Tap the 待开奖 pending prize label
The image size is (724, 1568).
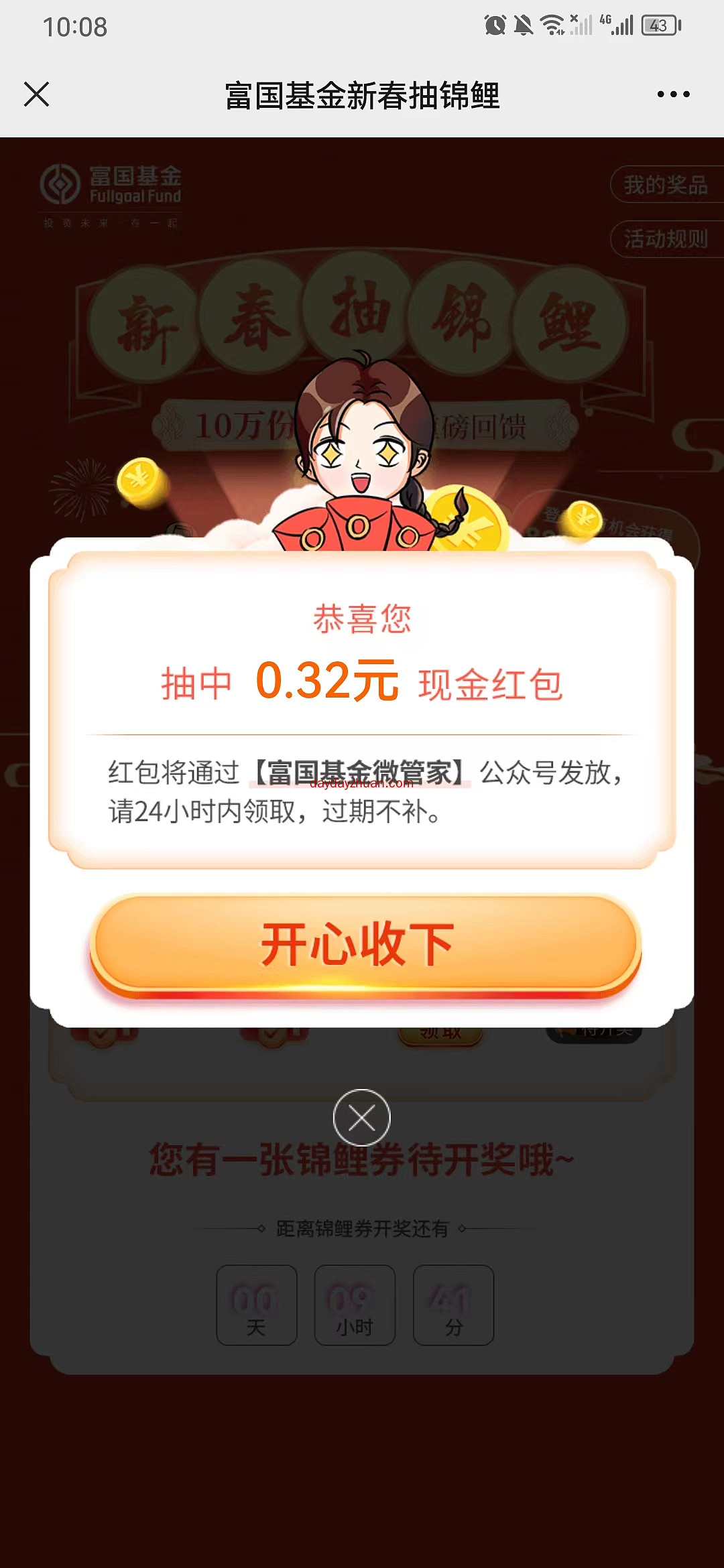pos(600,1032)
